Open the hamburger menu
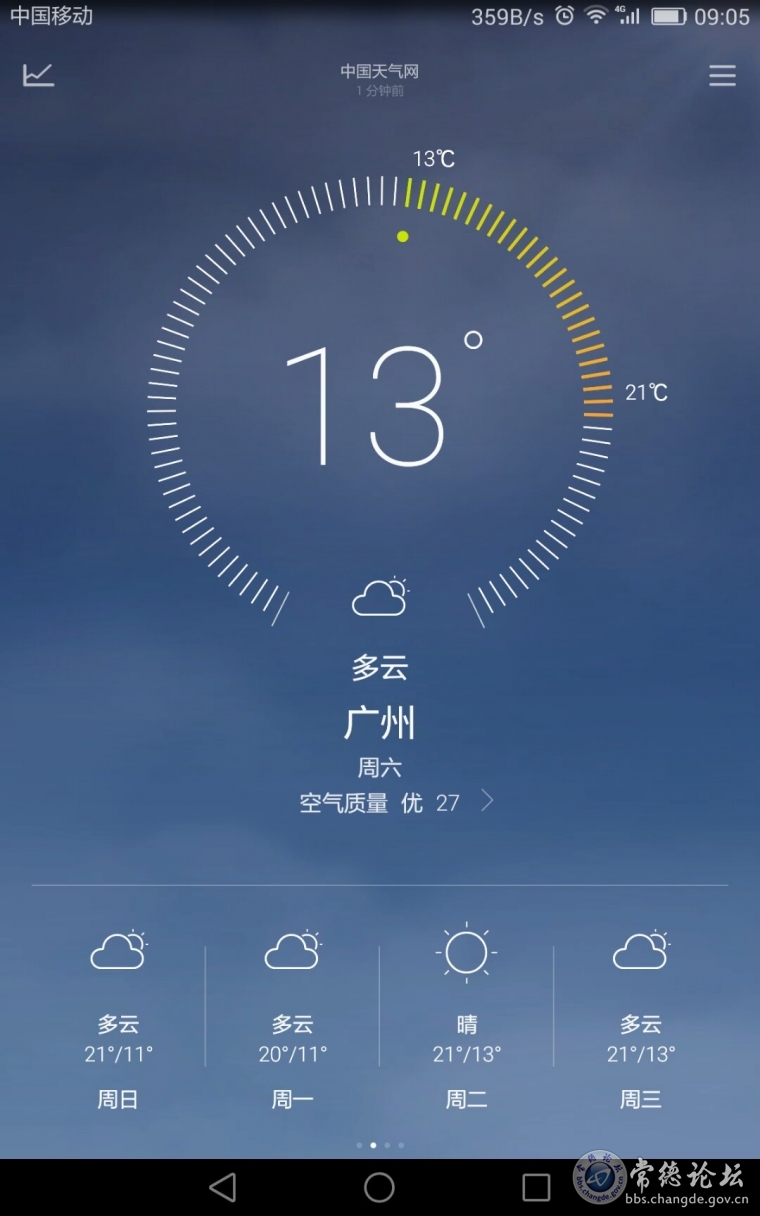Image resolution: width=760 pixels, height=1216 pixels. [722, 76]
